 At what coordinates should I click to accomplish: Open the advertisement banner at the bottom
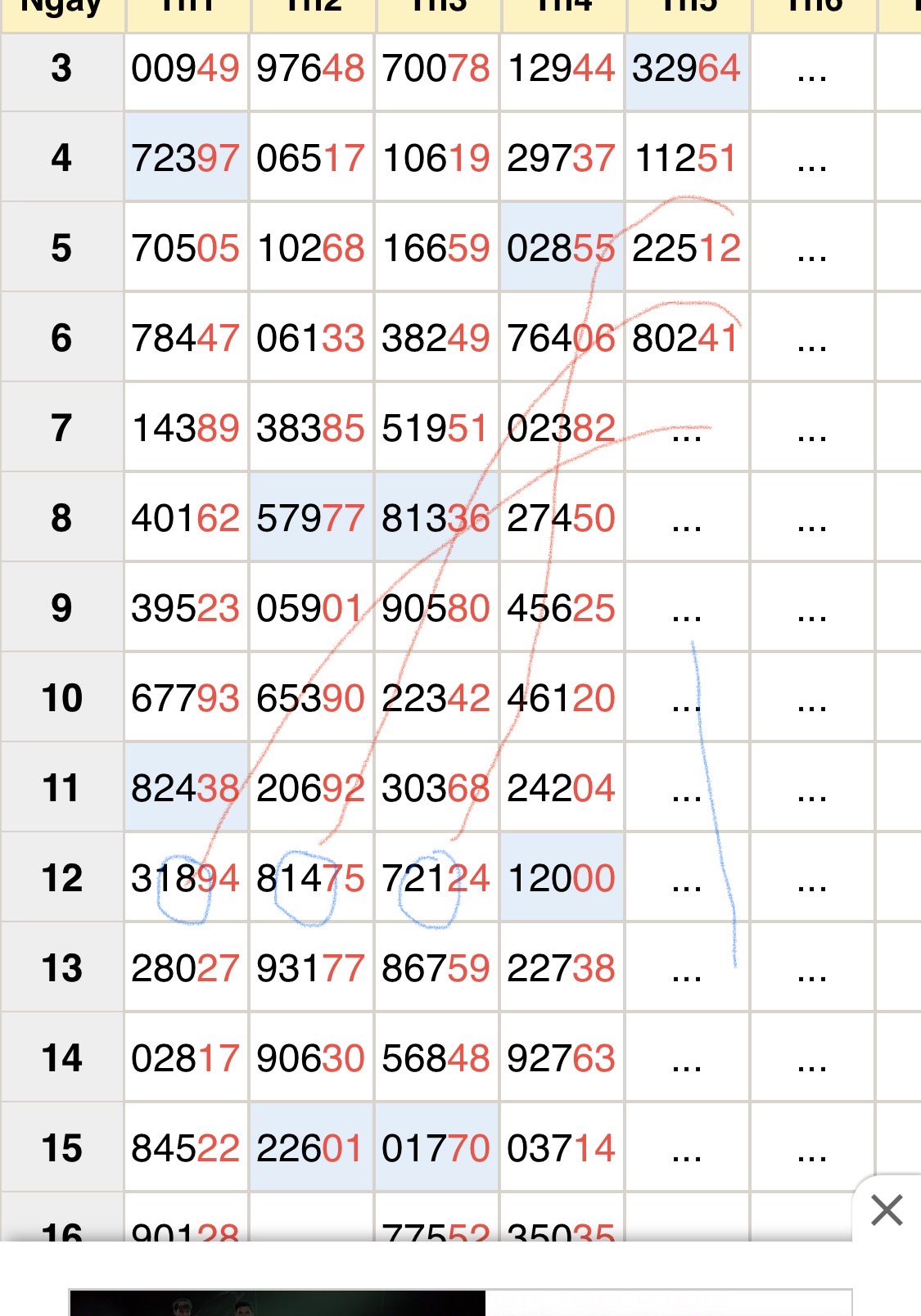461,1302
